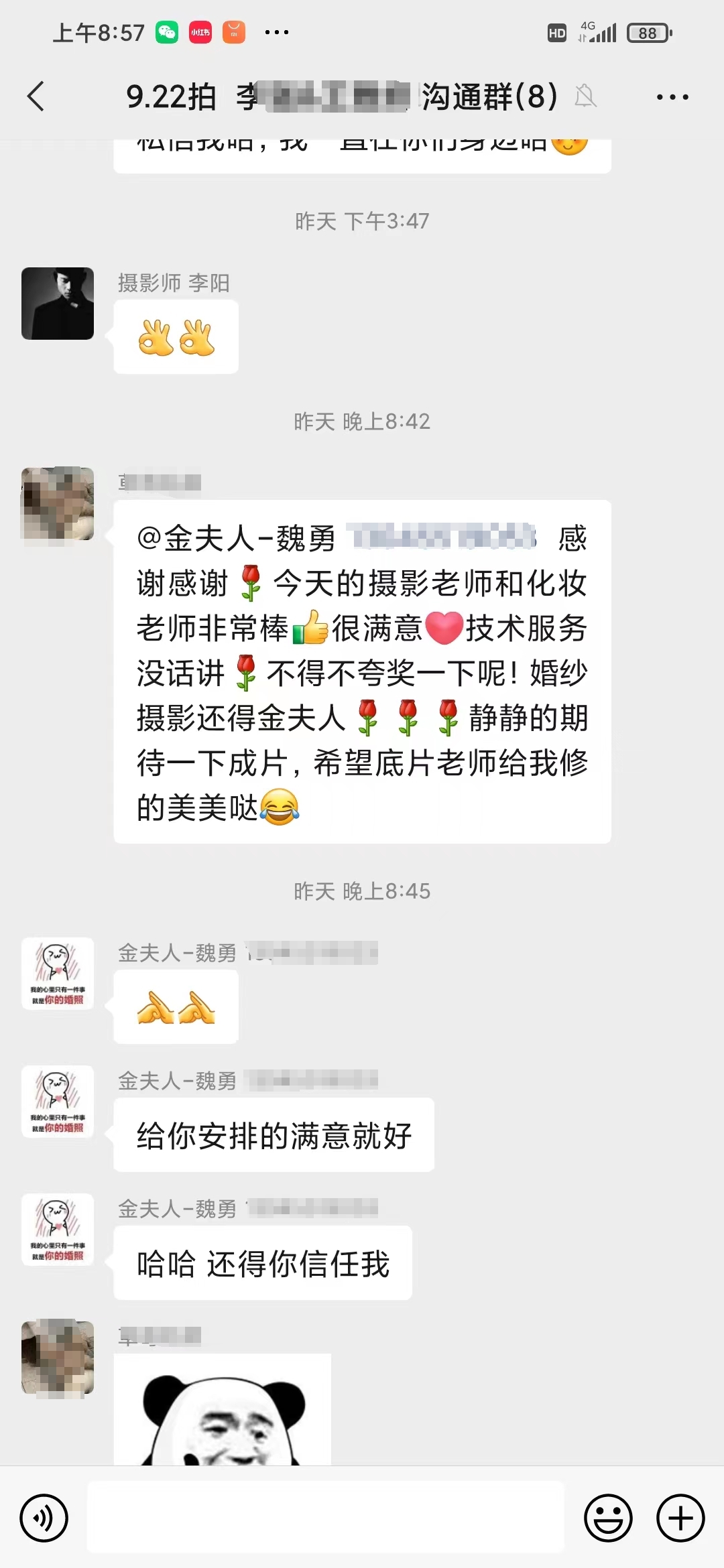Go back from the group chat

tap(36, 96)
